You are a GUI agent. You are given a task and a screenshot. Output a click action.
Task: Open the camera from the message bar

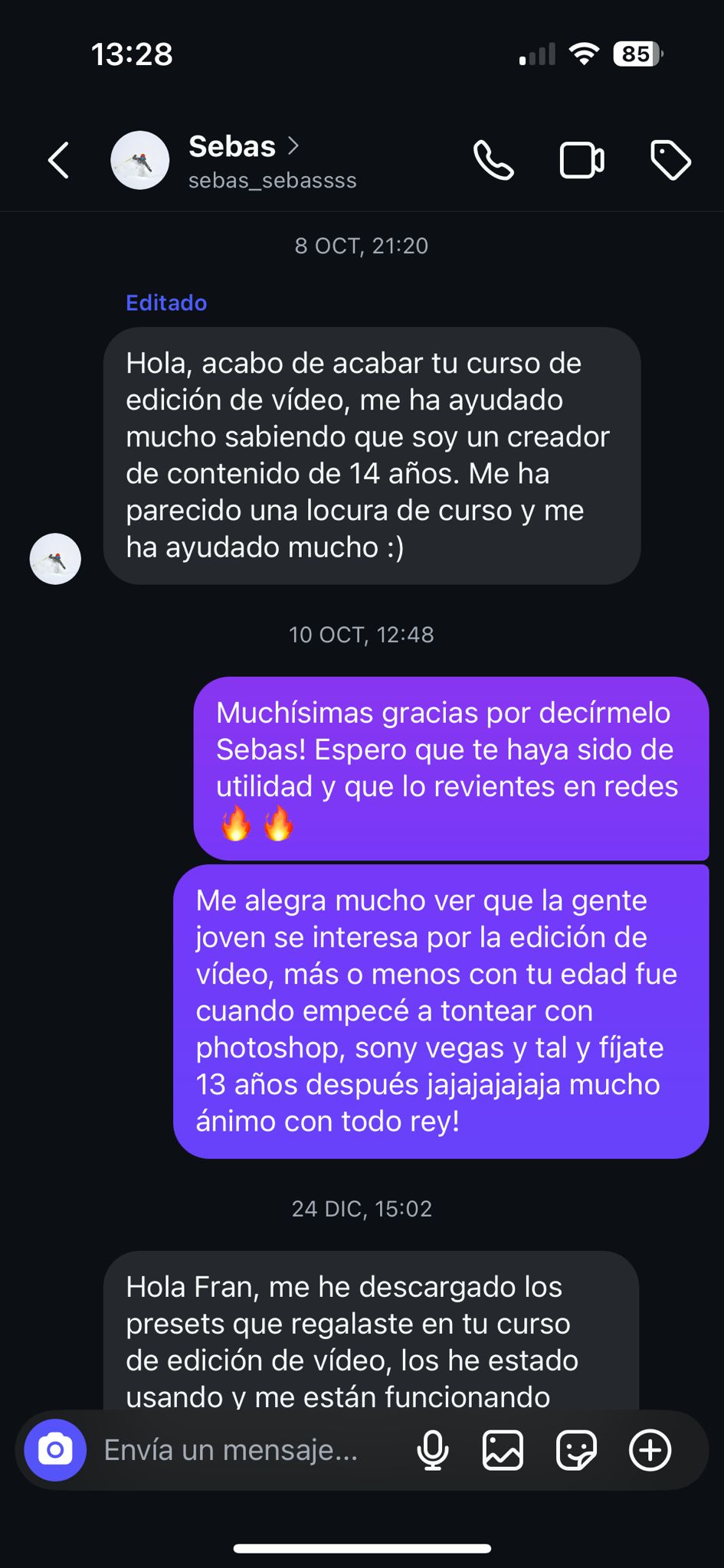tap(55, 1450)
